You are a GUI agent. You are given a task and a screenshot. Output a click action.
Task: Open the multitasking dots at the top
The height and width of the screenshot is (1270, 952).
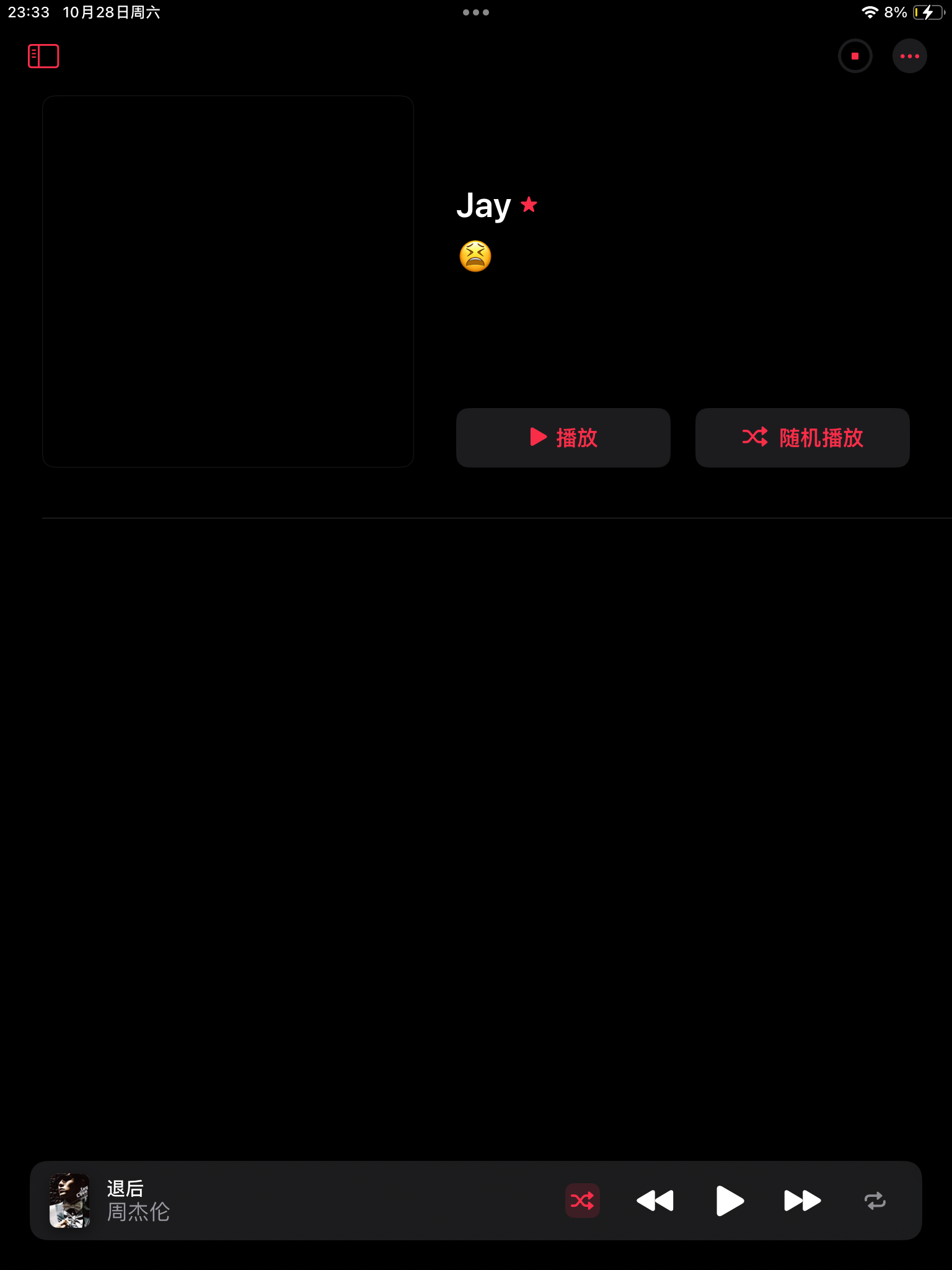475,12
